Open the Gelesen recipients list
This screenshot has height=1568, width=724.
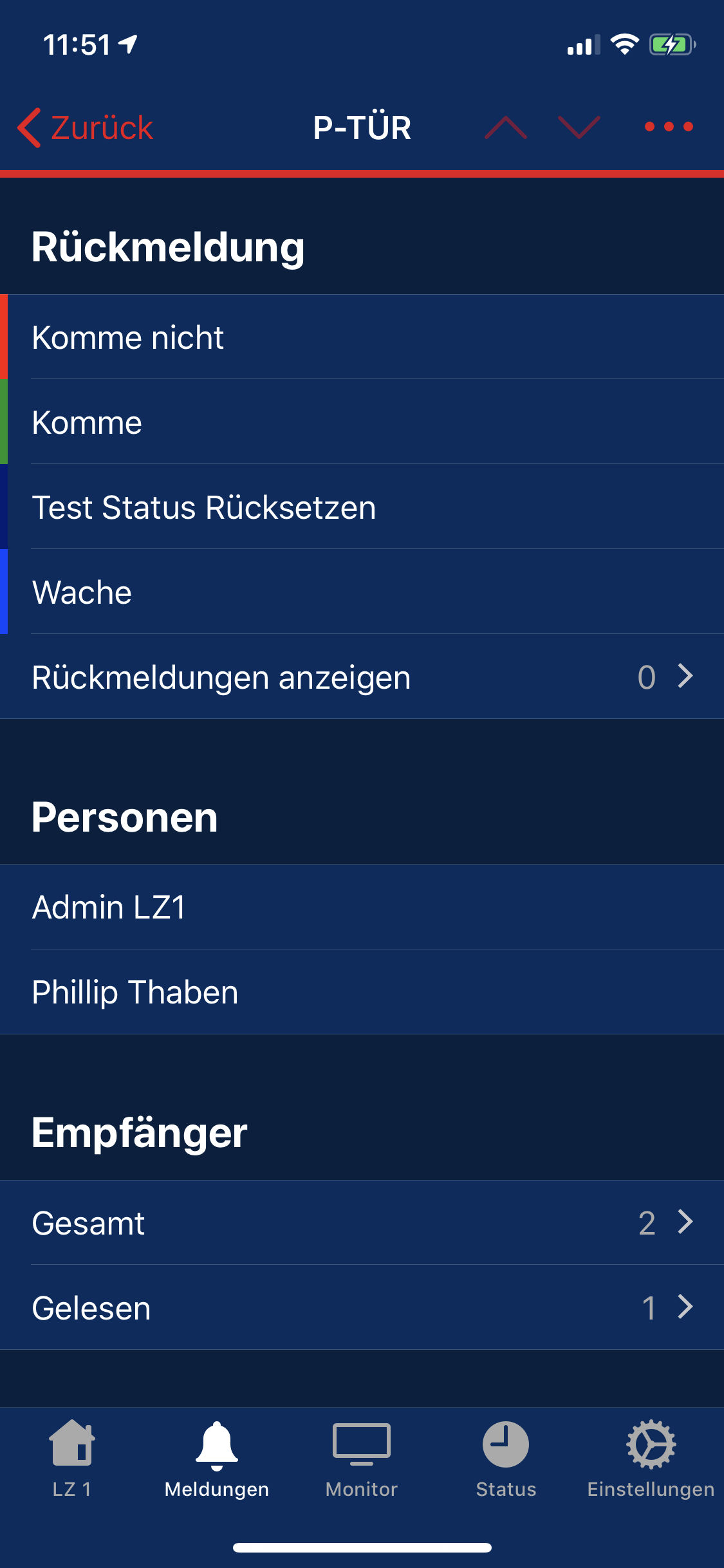(362, 1307)
